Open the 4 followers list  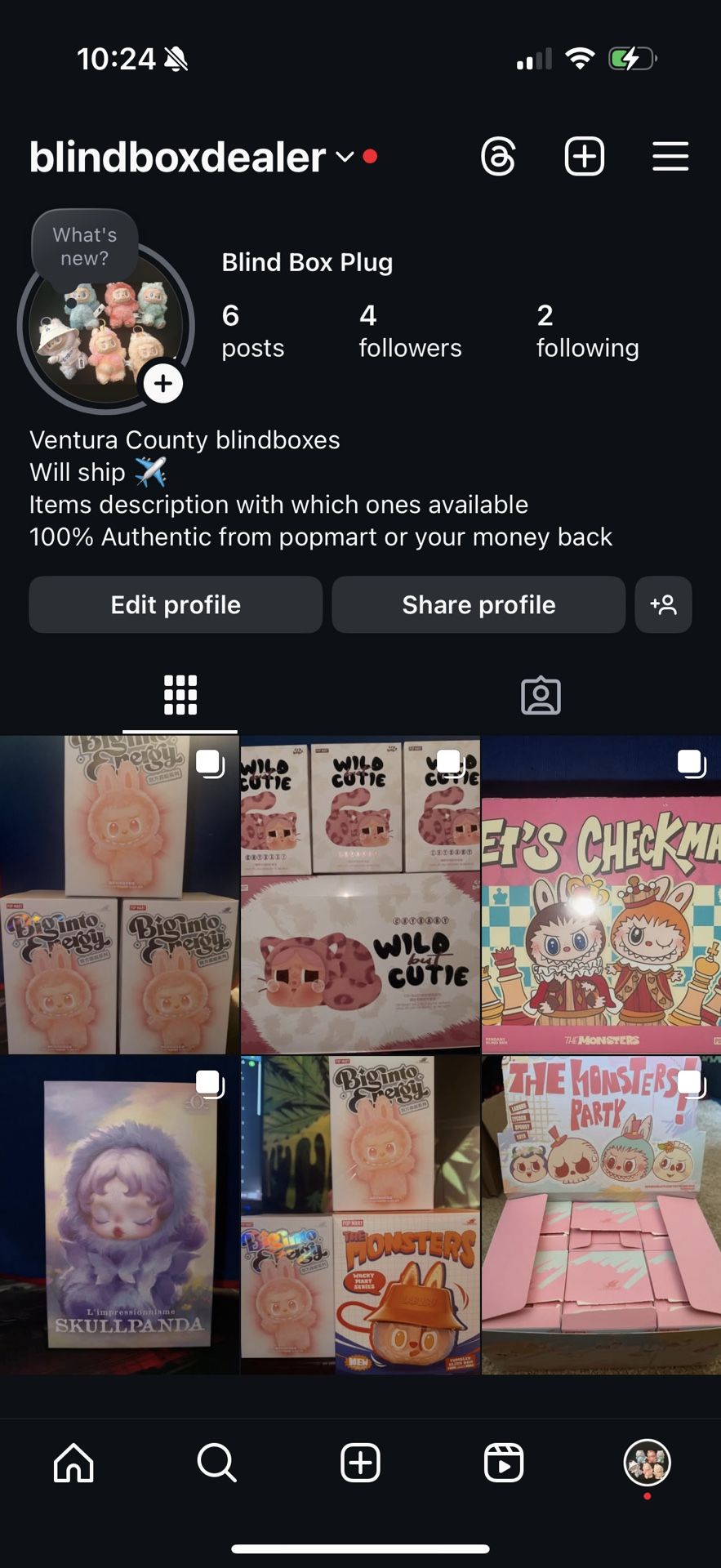410,331
